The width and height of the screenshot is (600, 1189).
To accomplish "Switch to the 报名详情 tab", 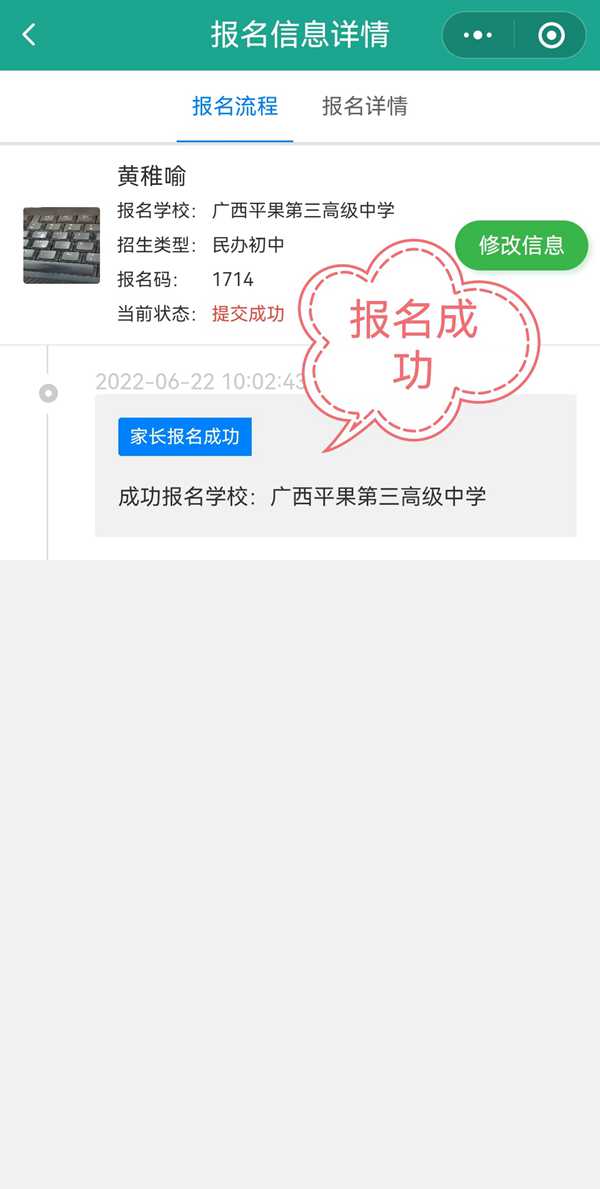I will [x=365, y=106].
